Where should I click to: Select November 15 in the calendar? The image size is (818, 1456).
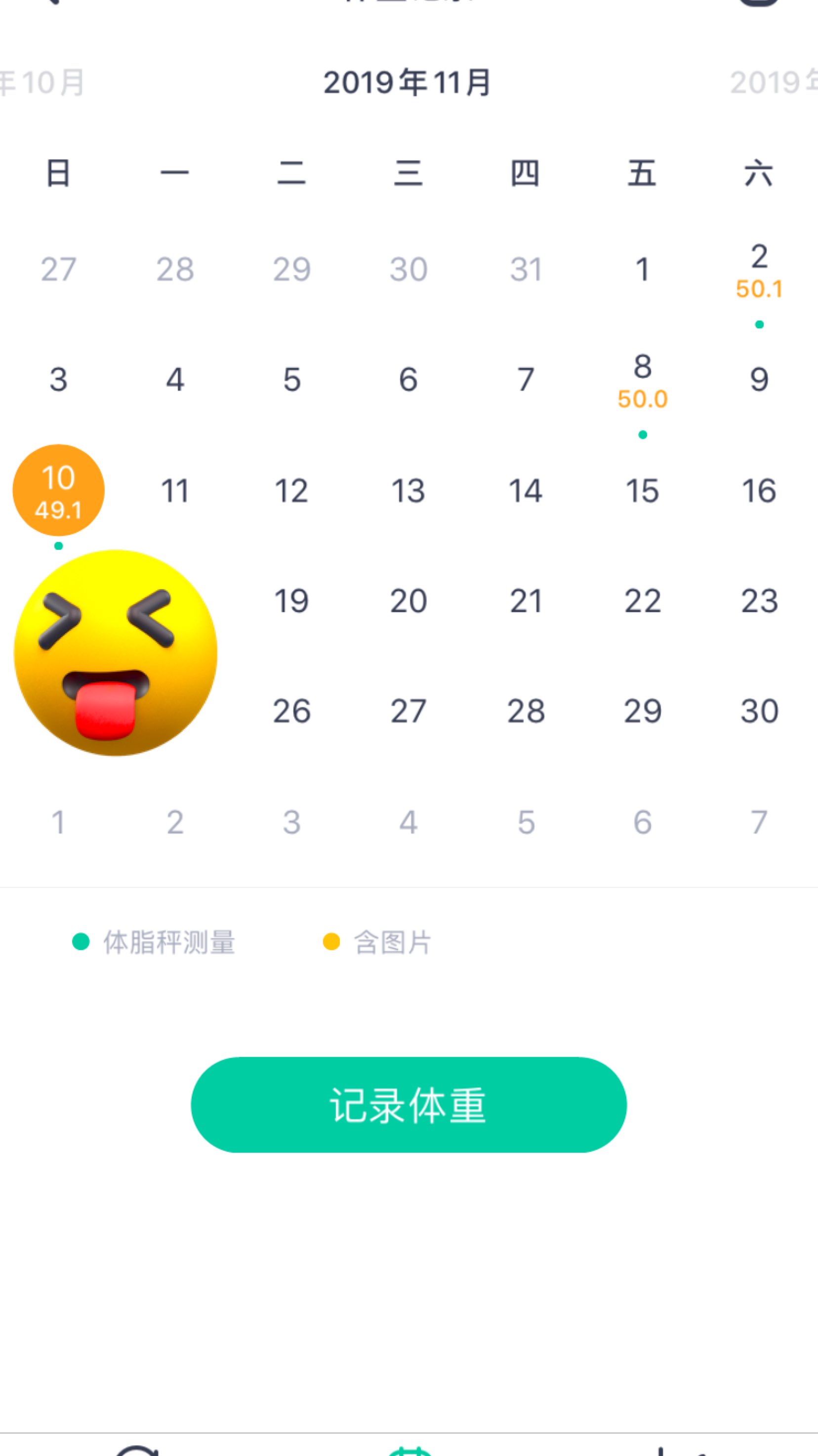[x=642, y=491]
